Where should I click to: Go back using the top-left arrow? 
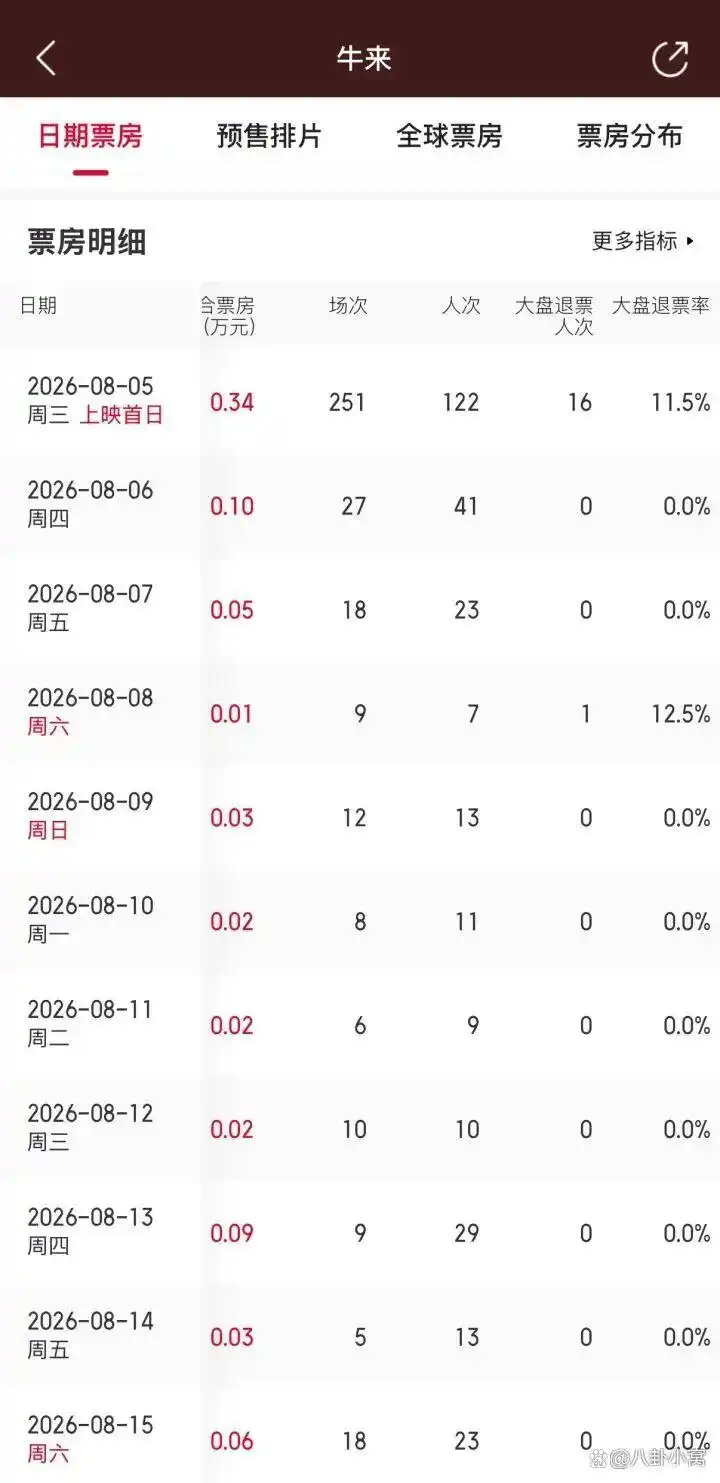click(46, 58)
